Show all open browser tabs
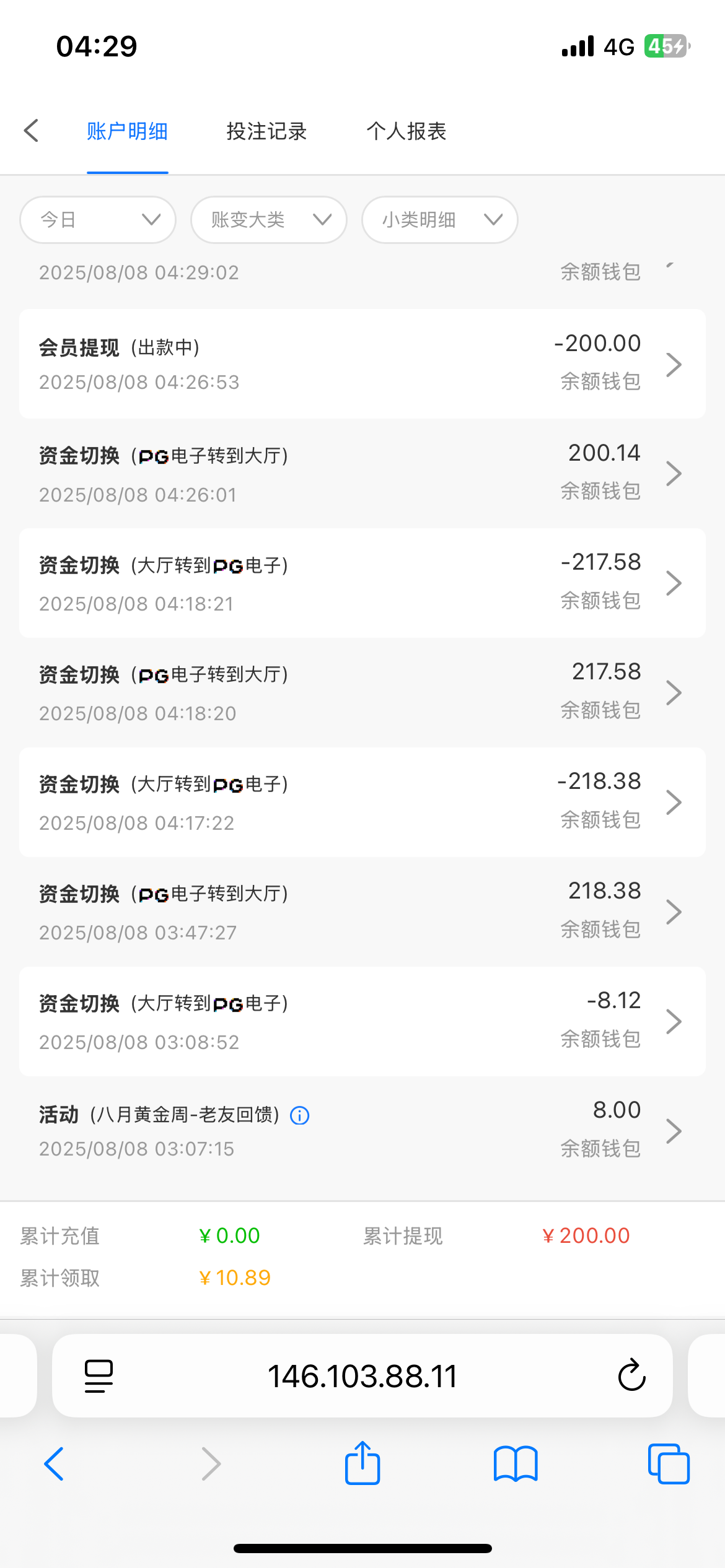This screenshot has width=725, height=1568. point(669,1464)
